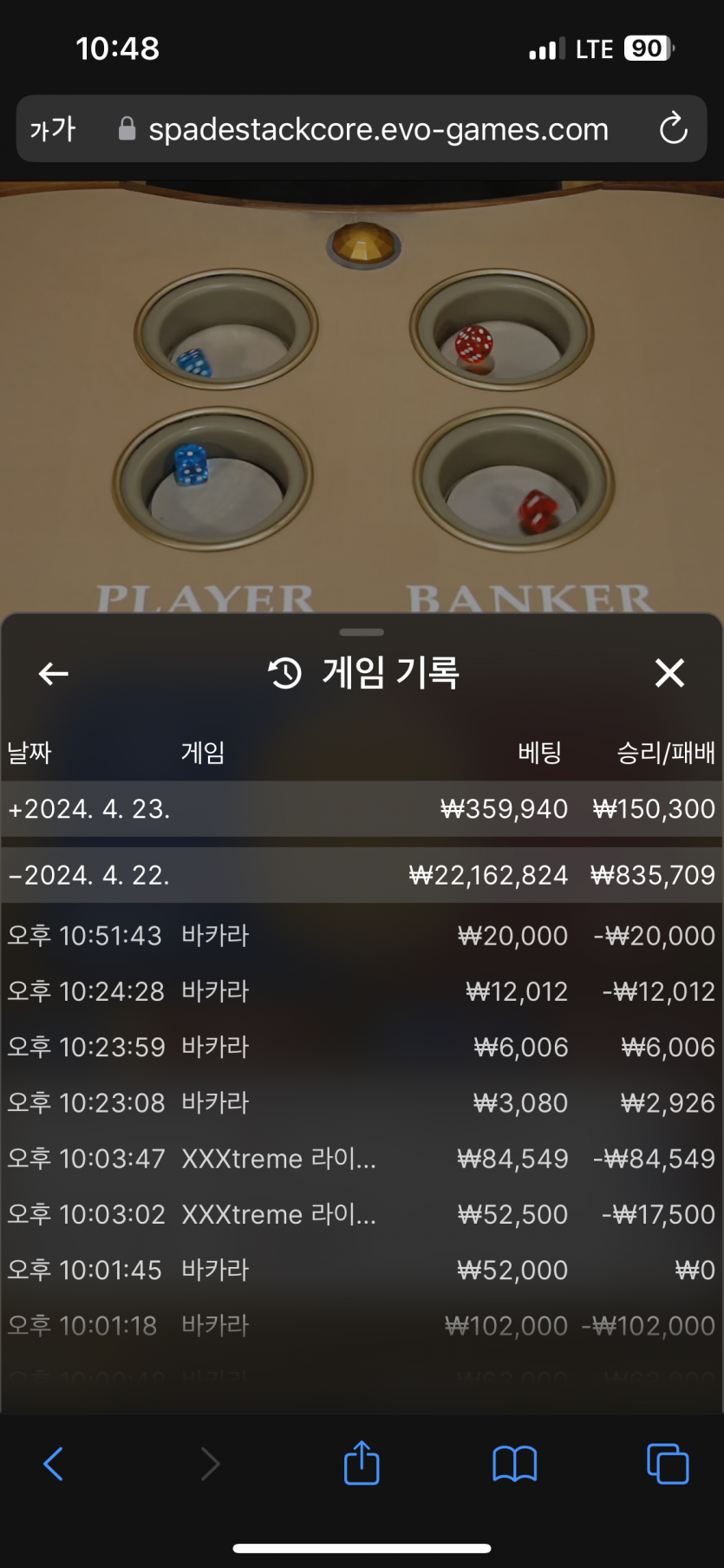Open the 10:51:43 Baccarat record

pos(361,936)
